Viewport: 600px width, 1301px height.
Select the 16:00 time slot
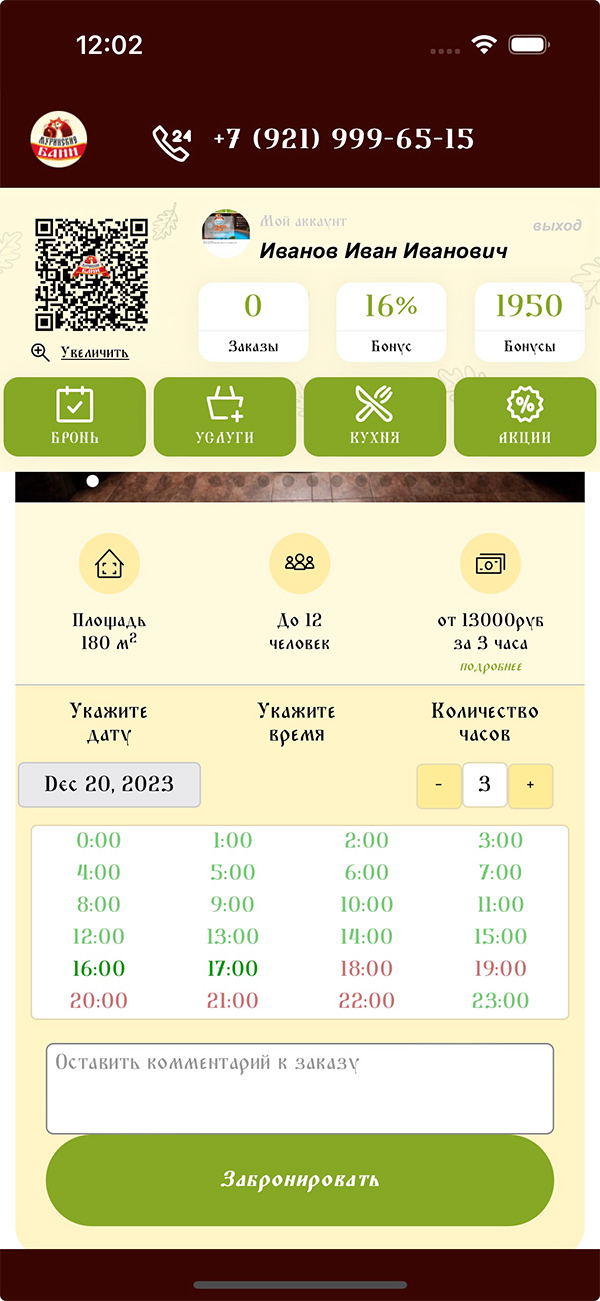point(99,969)
